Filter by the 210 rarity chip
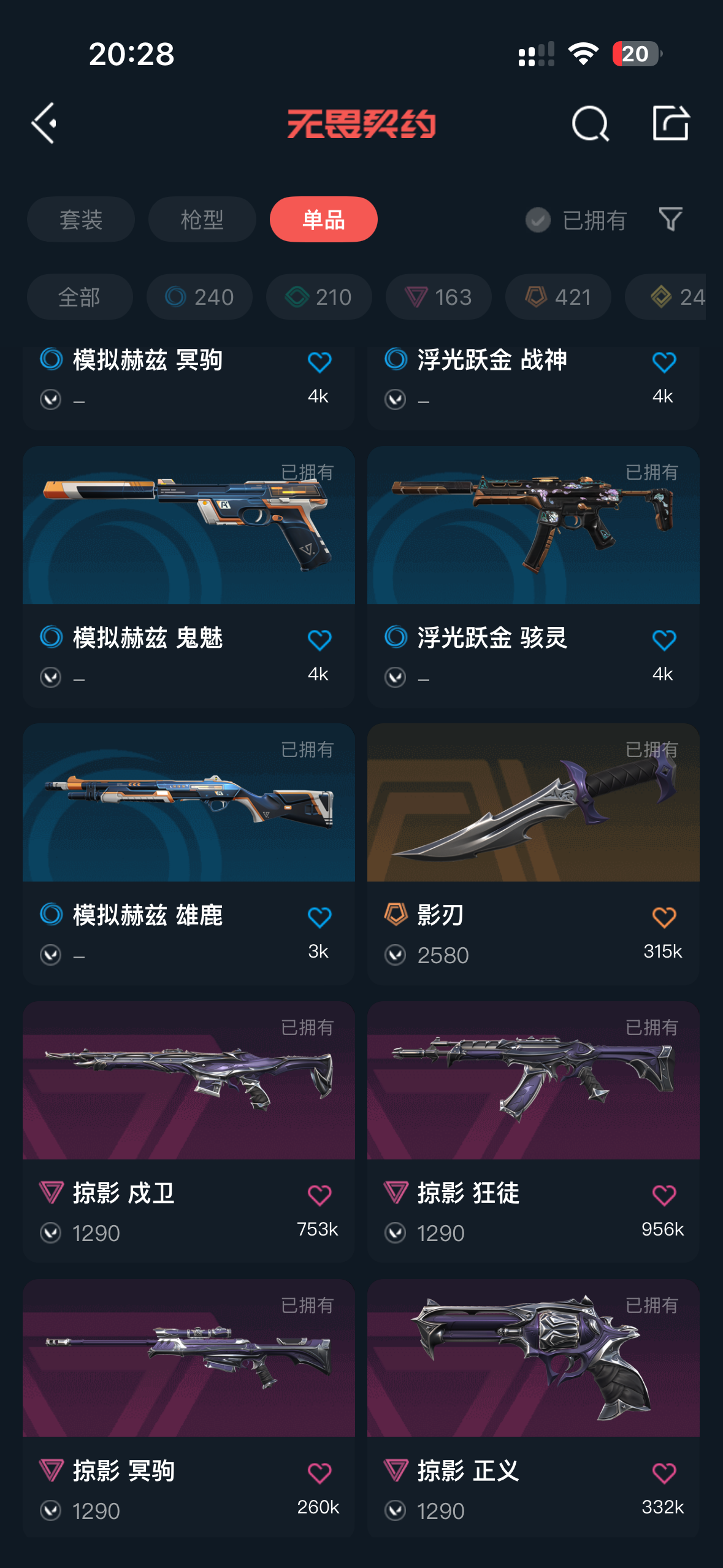This screenshot has width=723, height=1568. pyautogui.click(x=319, y=297)
